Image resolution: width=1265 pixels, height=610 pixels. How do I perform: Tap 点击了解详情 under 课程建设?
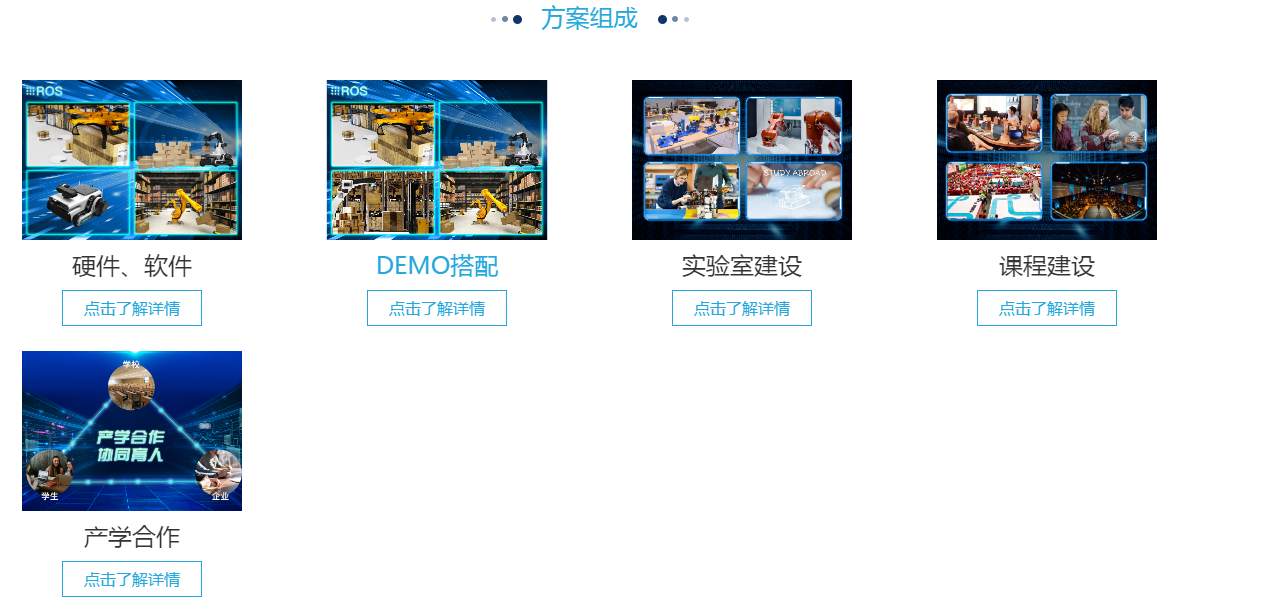coord(1047,308)
